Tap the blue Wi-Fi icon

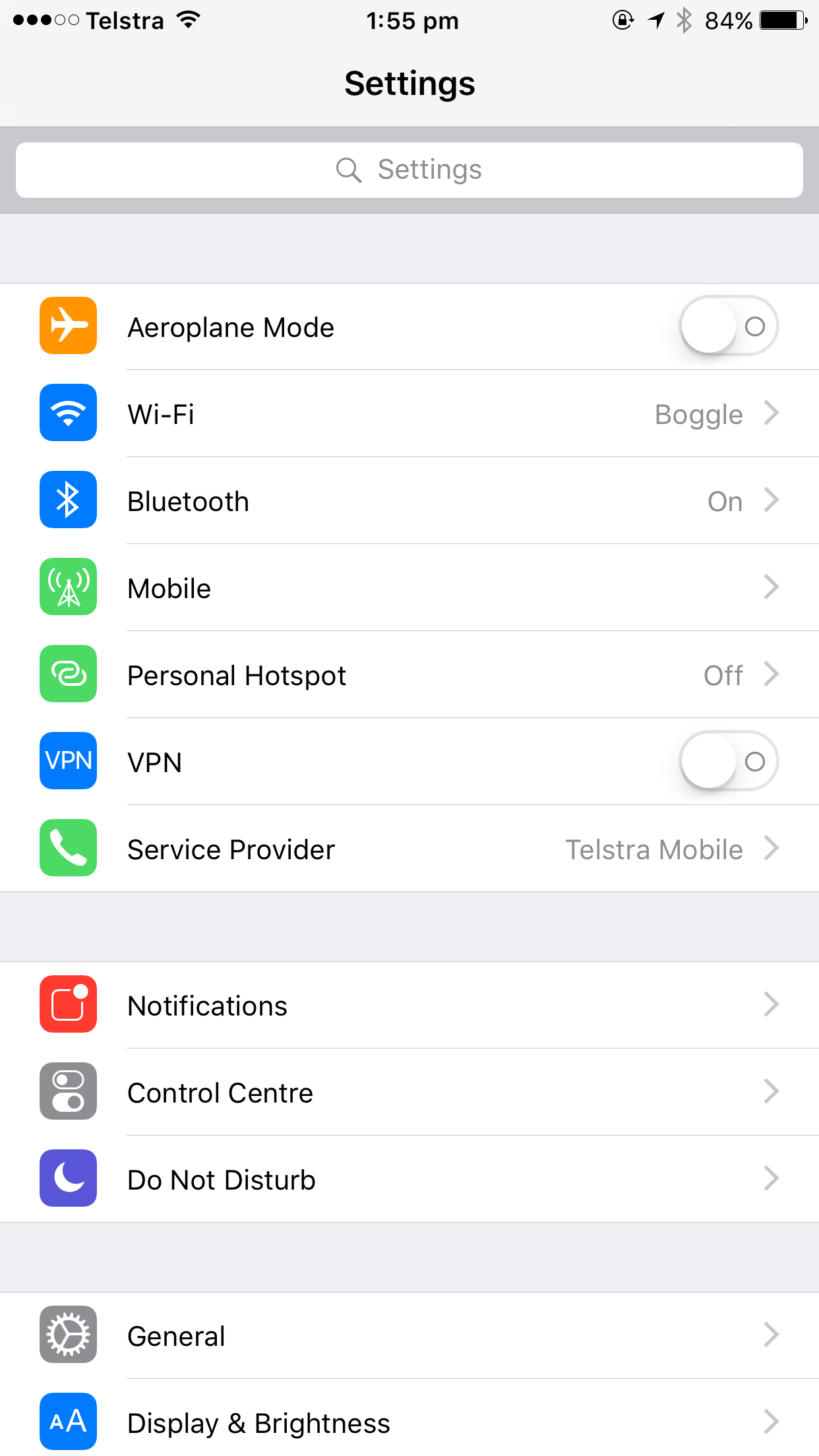tap(68, 413)
